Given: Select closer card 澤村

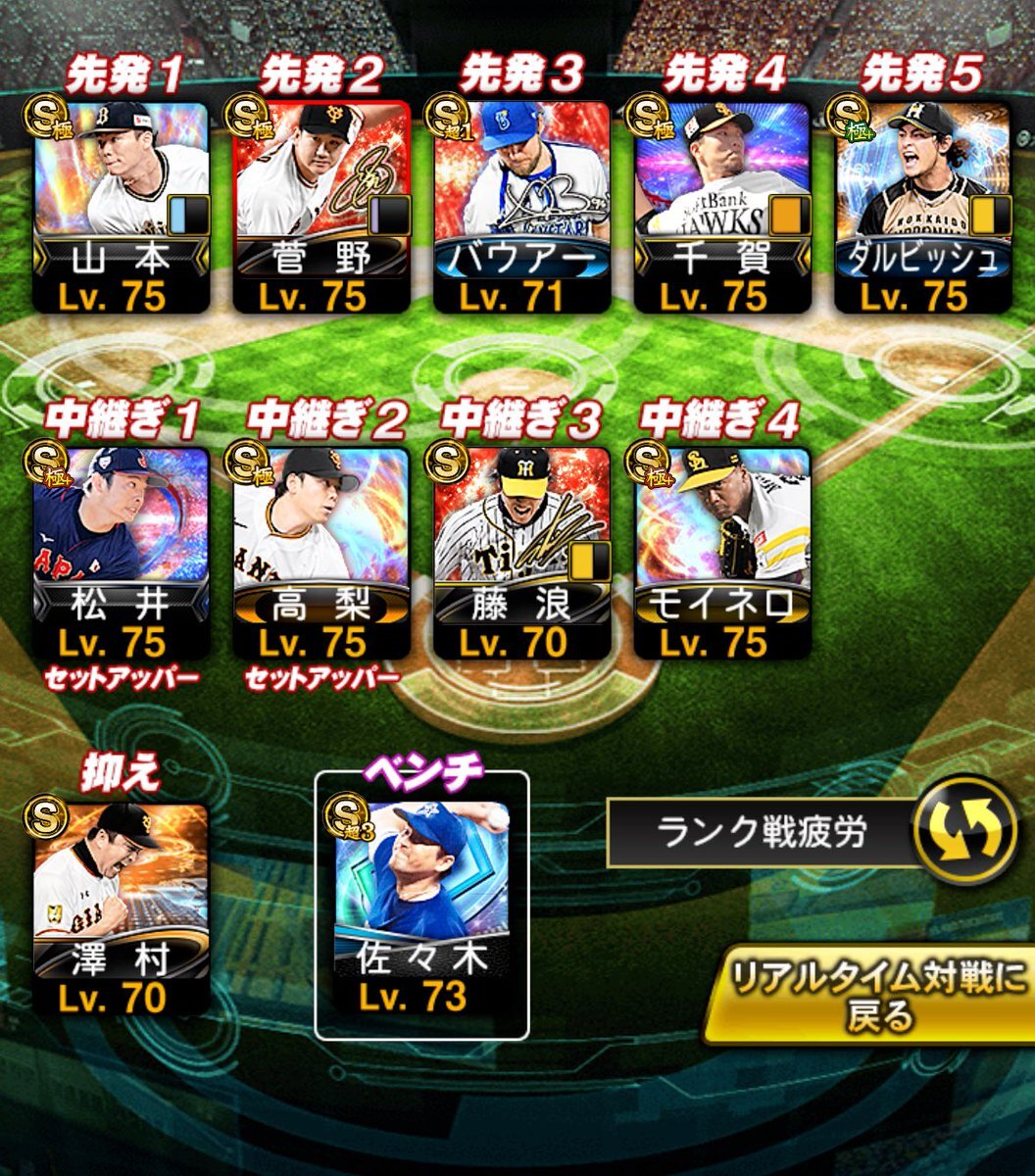Looking at the screenshot, I should [121, 907].
